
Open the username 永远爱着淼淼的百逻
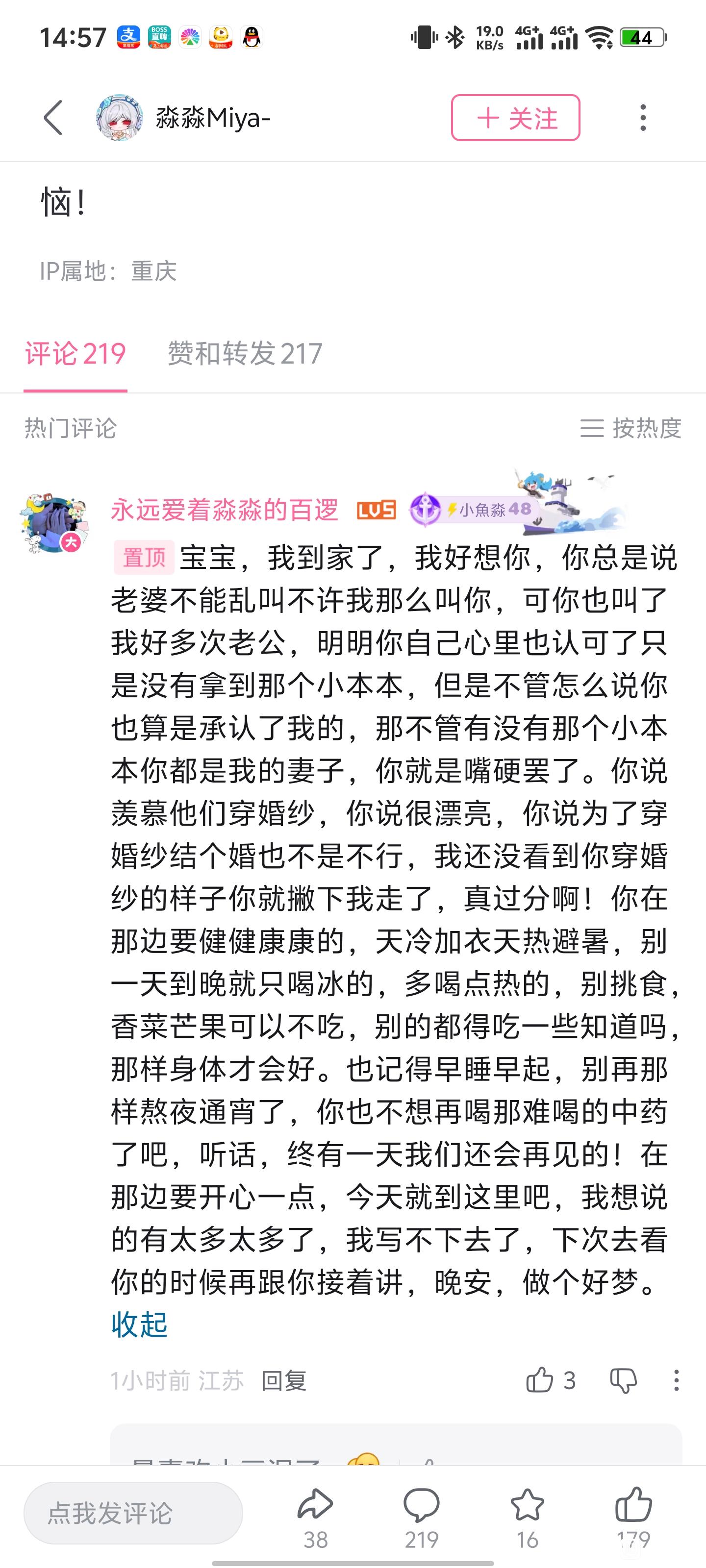coord(224,510)
